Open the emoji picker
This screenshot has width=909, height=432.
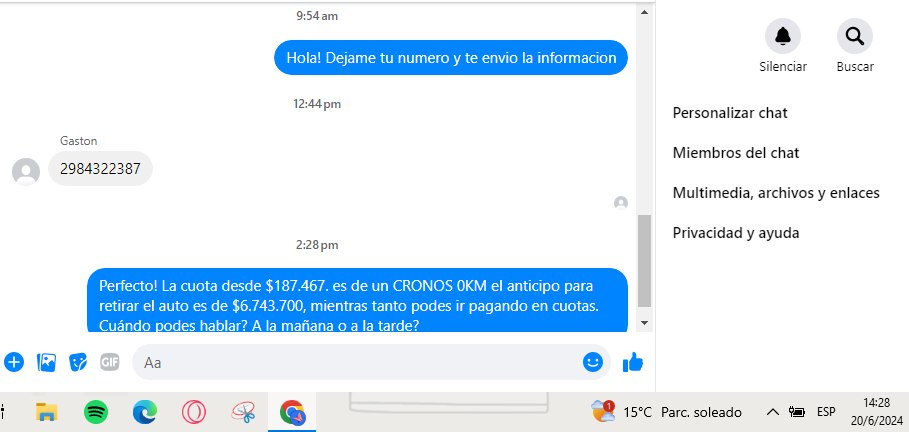[593, 362]
